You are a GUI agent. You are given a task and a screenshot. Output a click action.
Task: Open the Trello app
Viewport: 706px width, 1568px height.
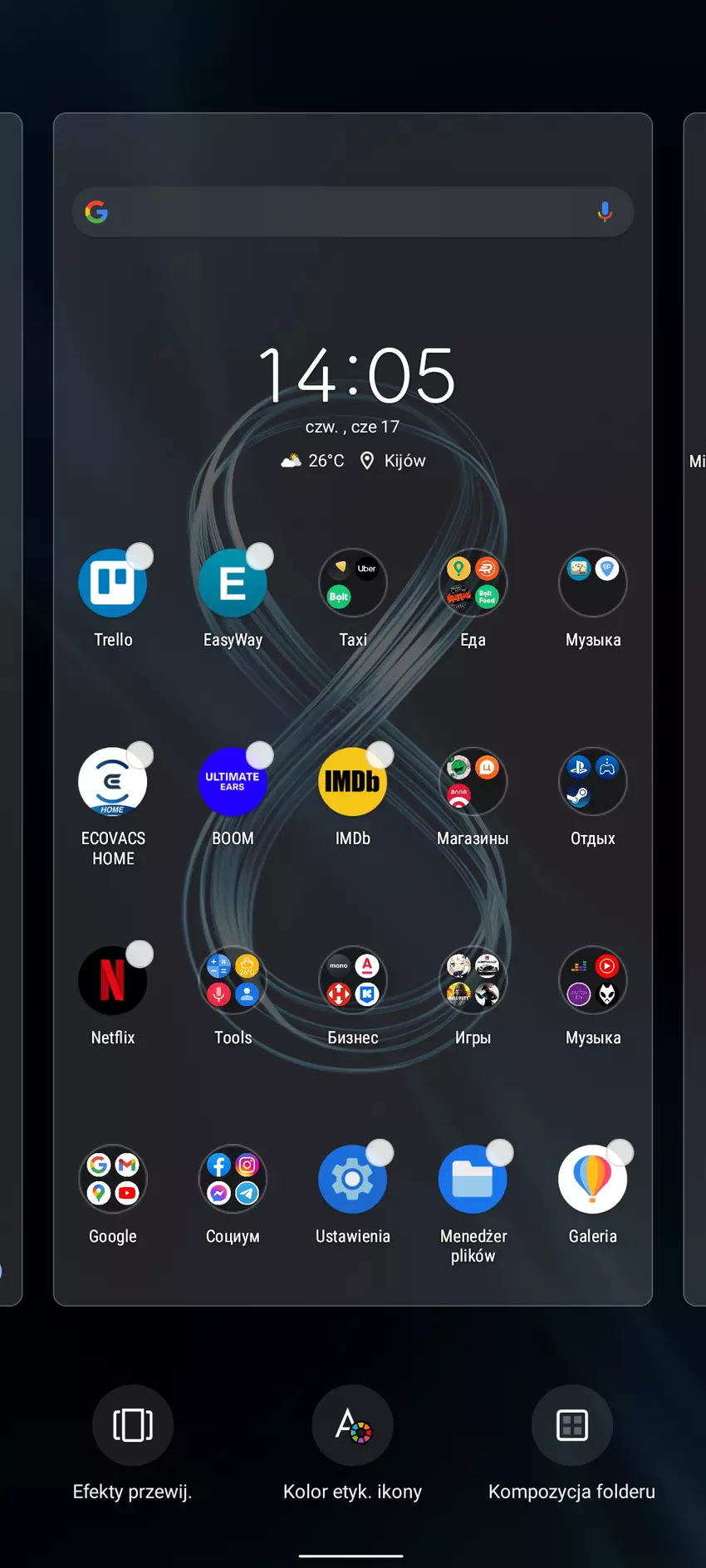(113, 584)
